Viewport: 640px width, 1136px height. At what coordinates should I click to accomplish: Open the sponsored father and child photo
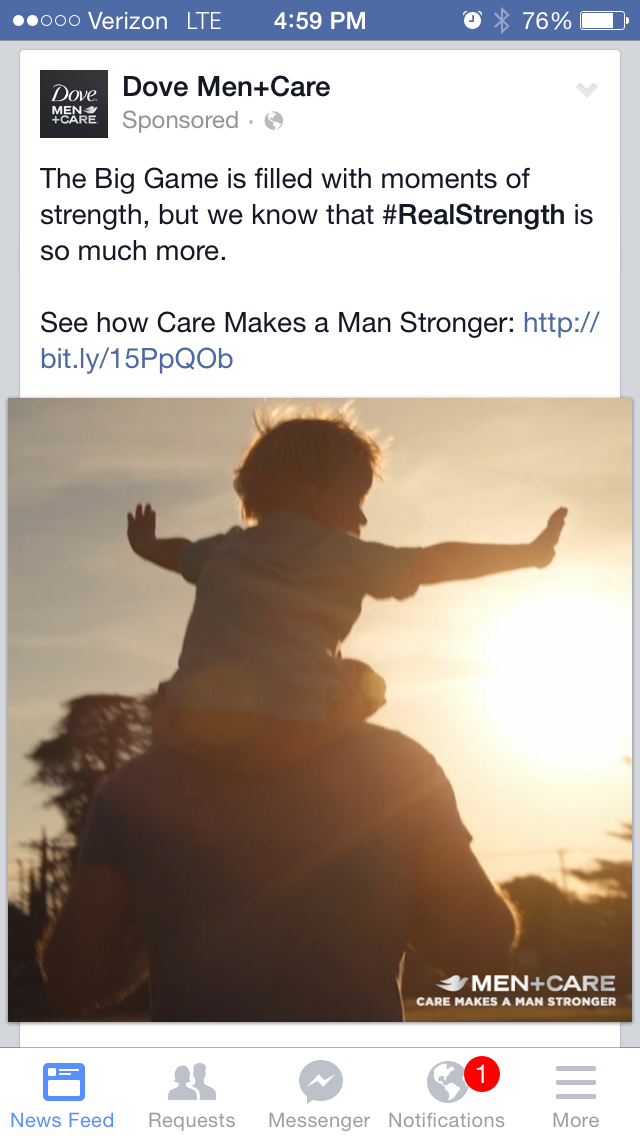(x=320, y=709)
